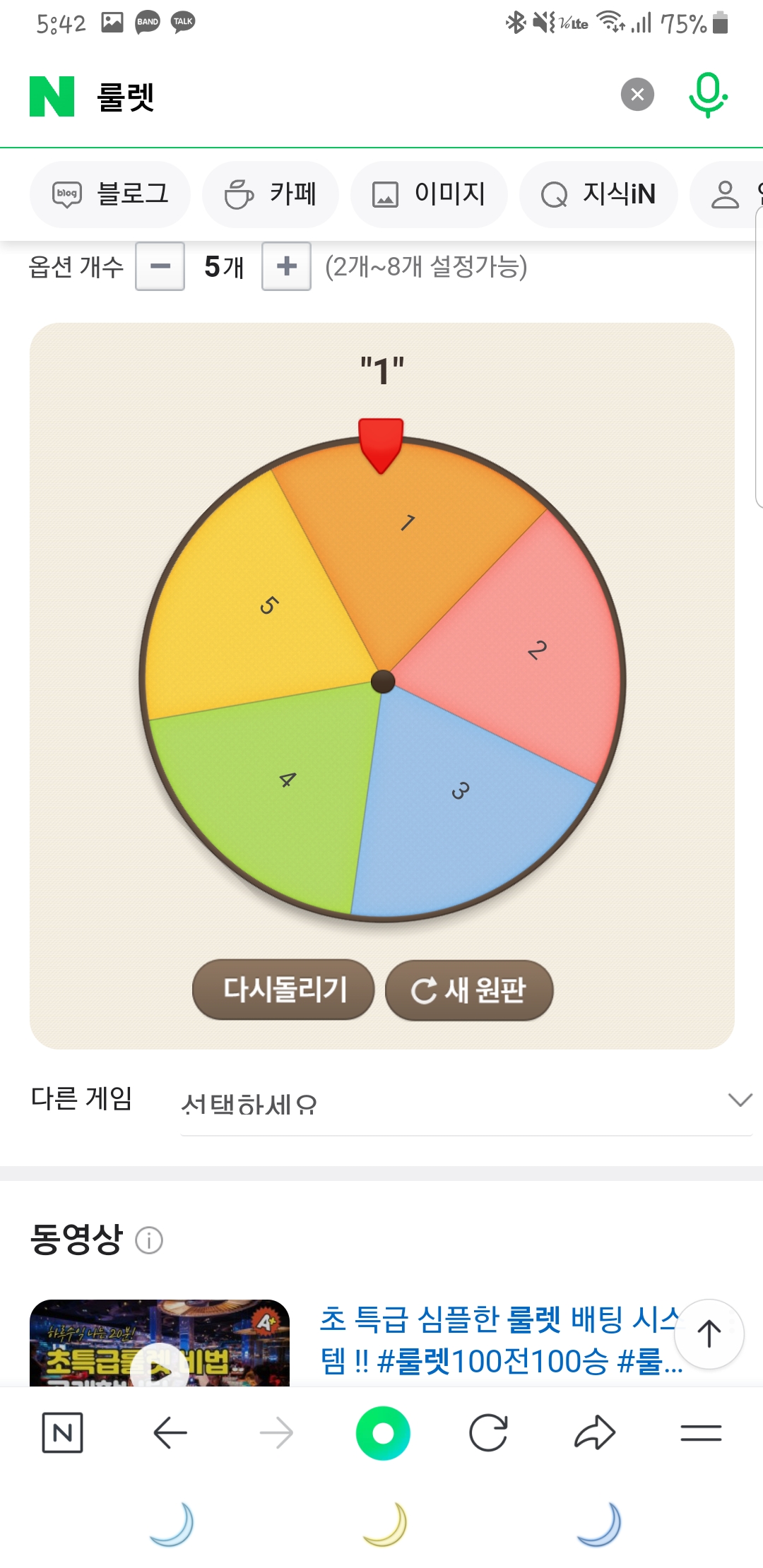Reload the current page
This screenshot has height=1568, width=763.
click(488, 1433)
